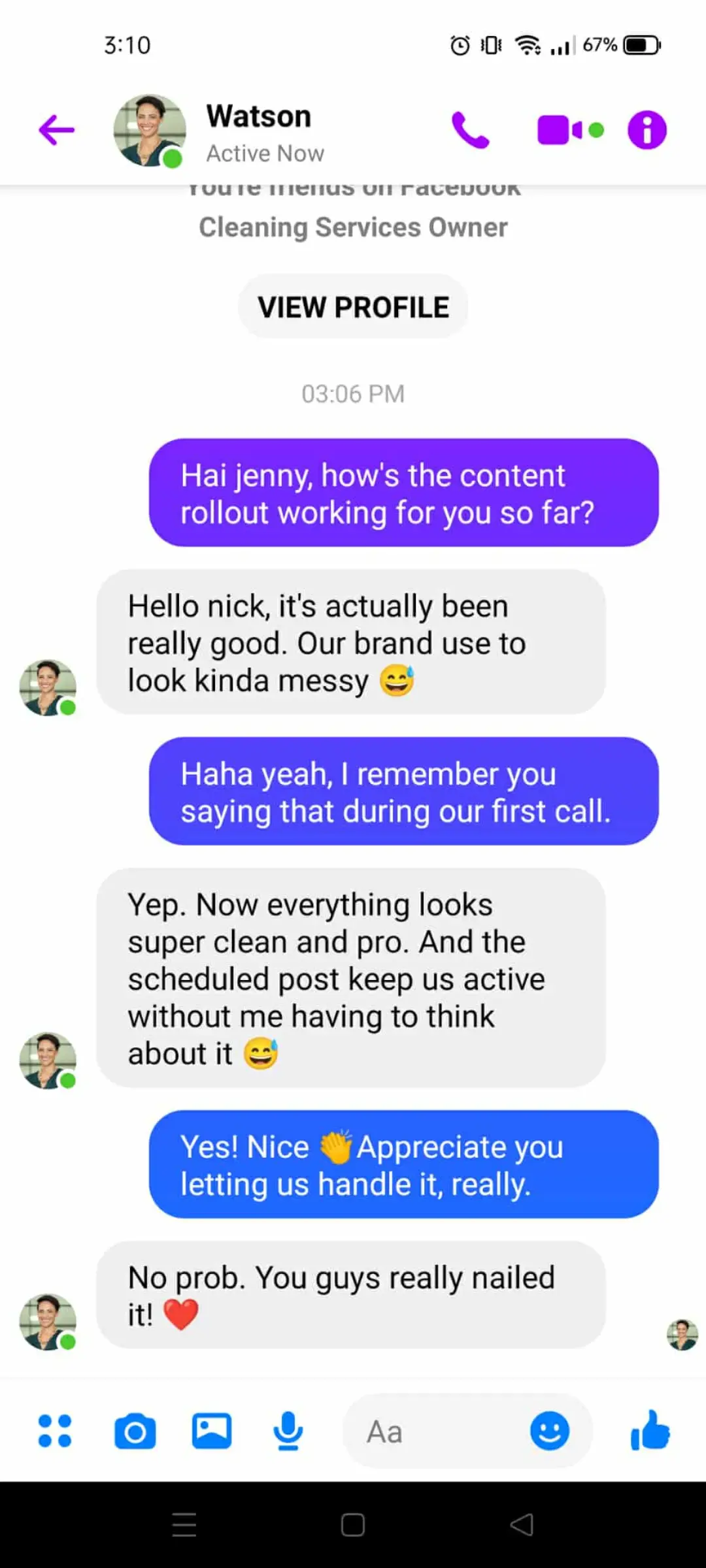Image resolution: width=706 pixels, height=1568 pixels.
Task: Start a video call with Watson
Action: coord(569,130)
